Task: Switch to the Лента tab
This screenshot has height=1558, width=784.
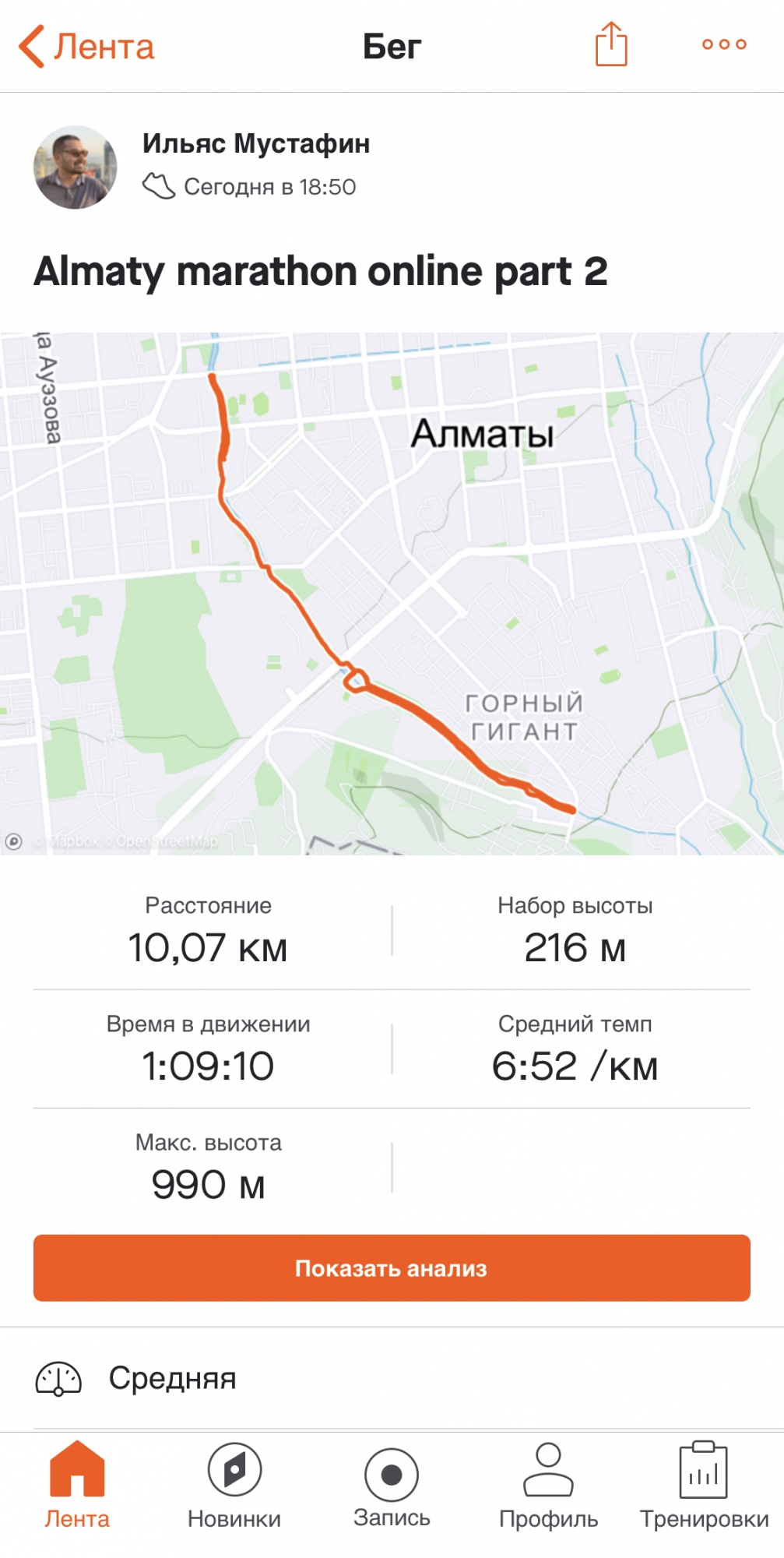Action: [x=77, y=1486]
